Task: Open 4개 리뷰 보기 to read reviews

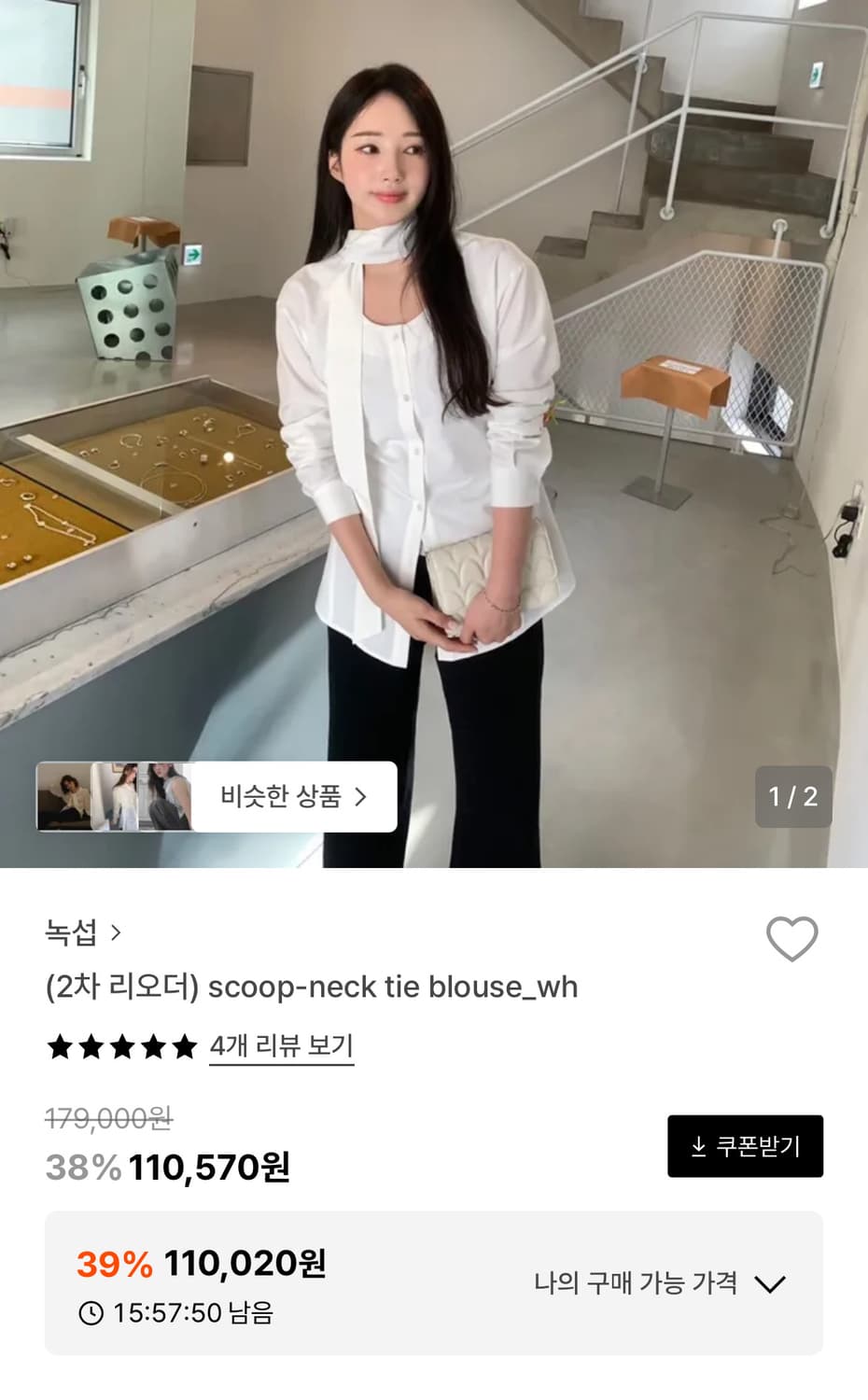Action: pos(282,1047)
